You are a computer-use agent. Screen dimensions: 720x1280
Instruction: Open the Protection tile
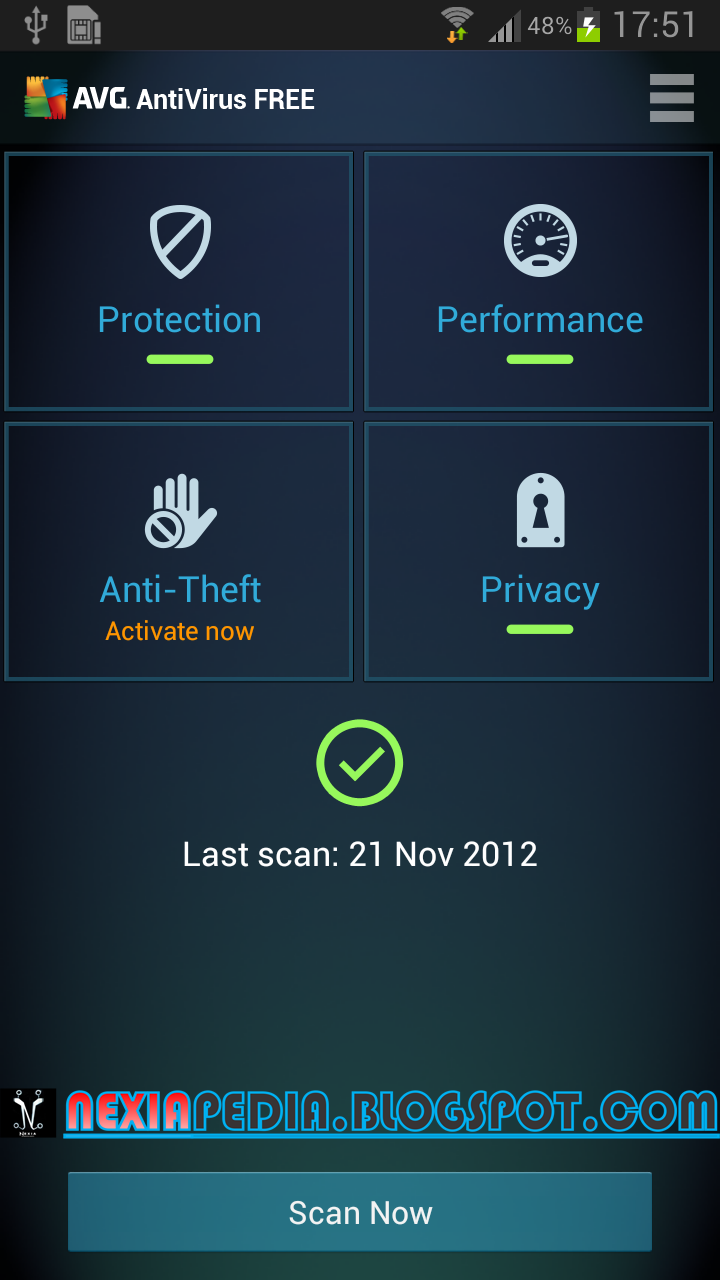point(180,281)
